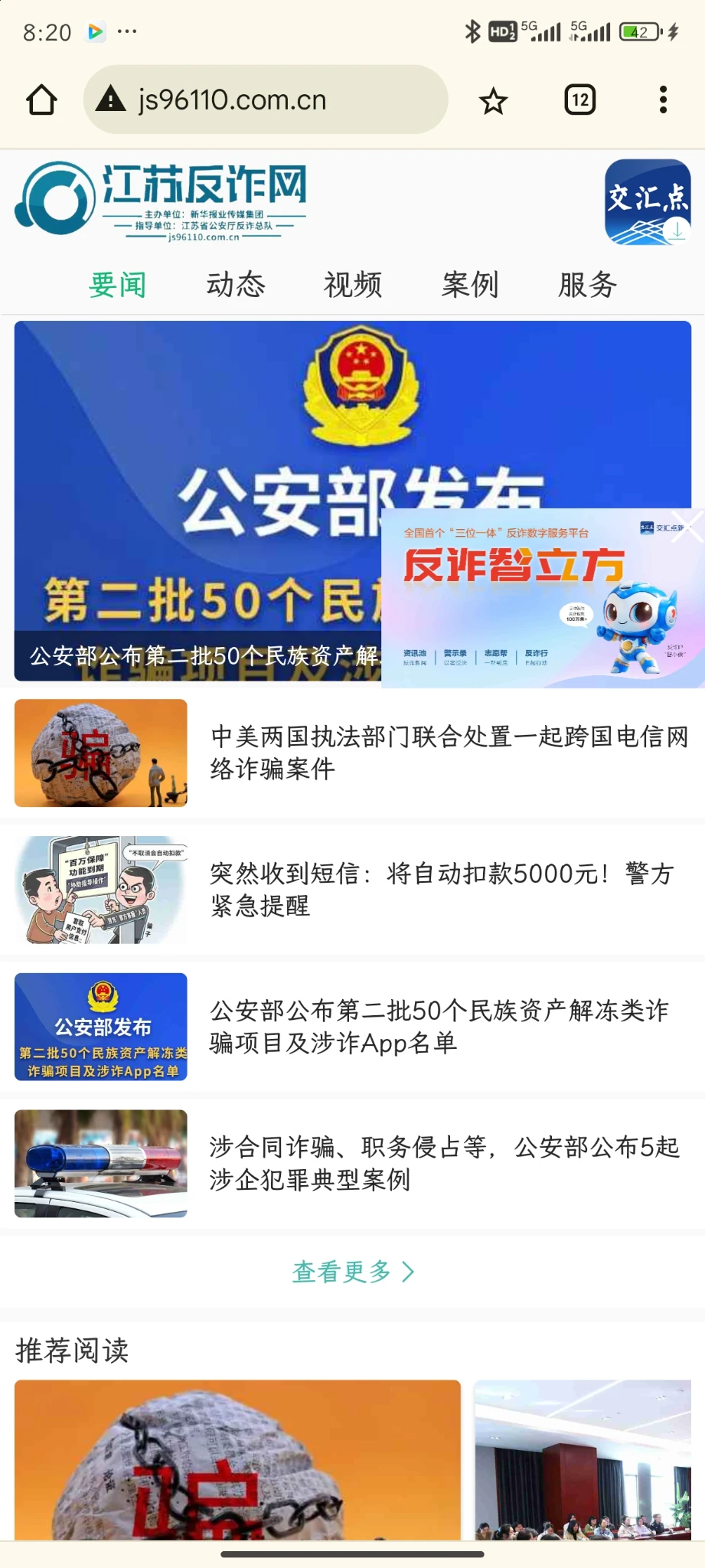This screenshot has width=705, height=1568.
Task: Open the 服务 tab
Action: 587,285
